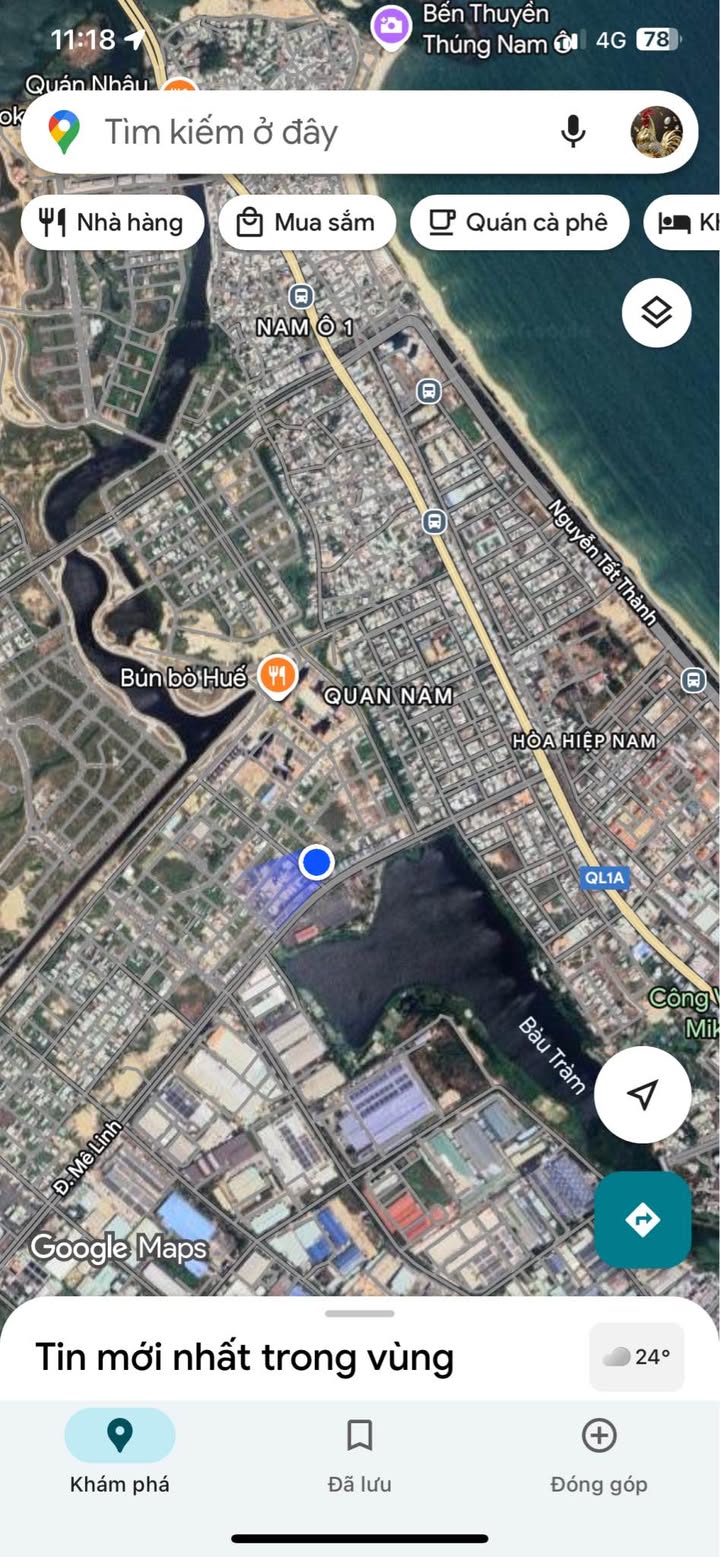Go to the "Đóng góp" tab
Viewport: 720px width, 1557px height.
point(598,1455)
